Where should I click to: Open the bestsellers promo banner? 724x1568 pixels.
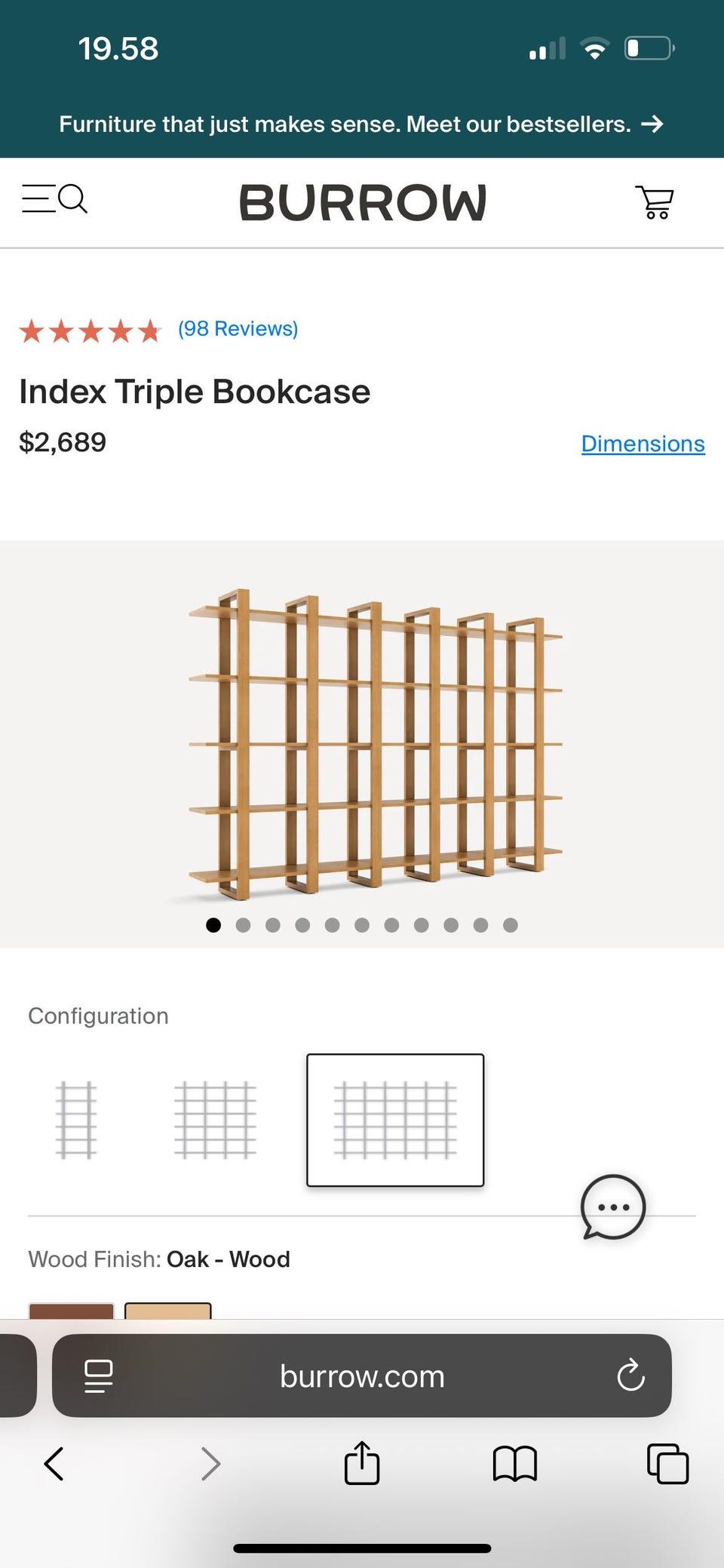click(x=361, y=124)
